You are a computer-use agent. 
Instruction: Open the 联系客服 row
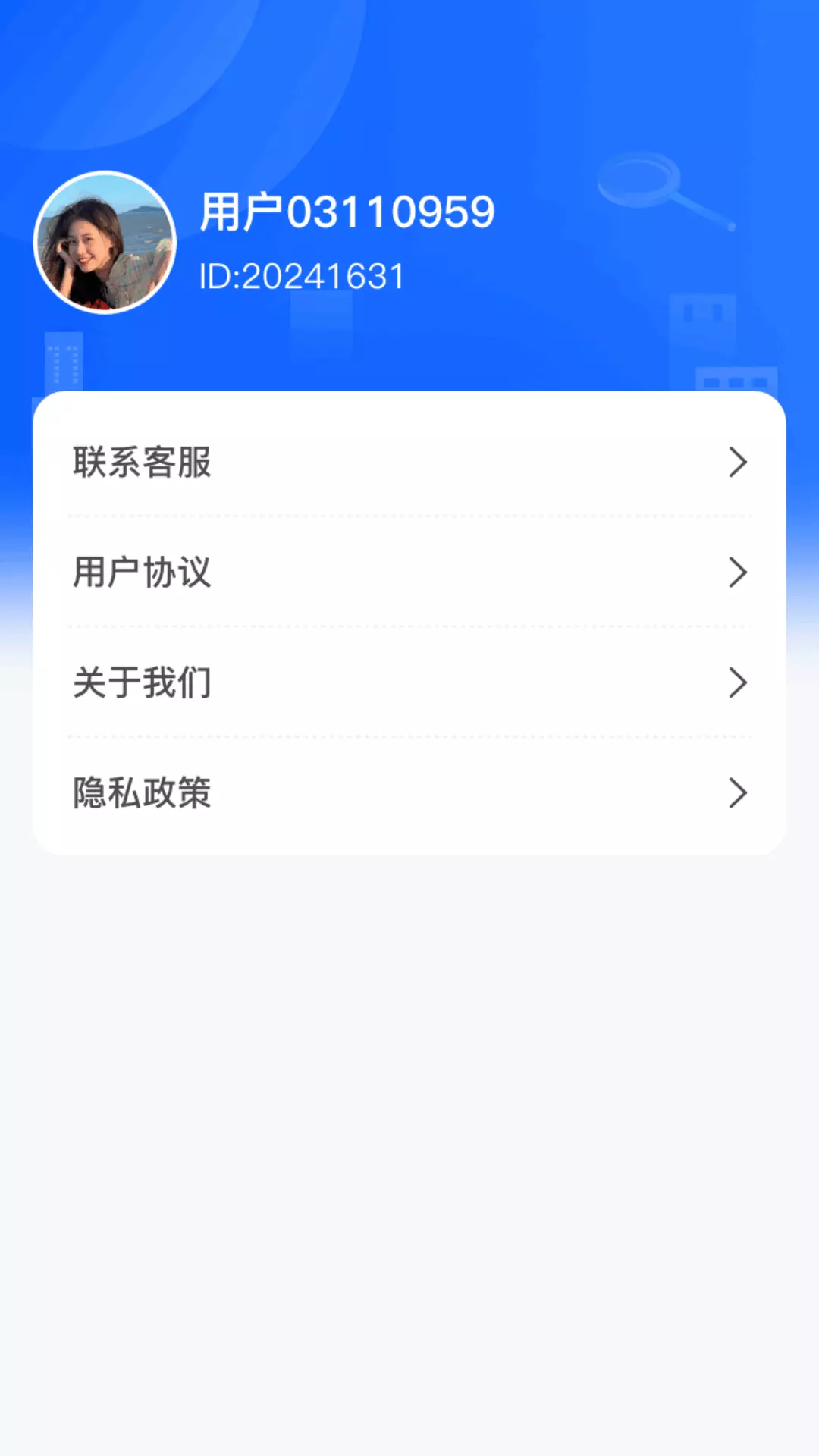(409, 462)
